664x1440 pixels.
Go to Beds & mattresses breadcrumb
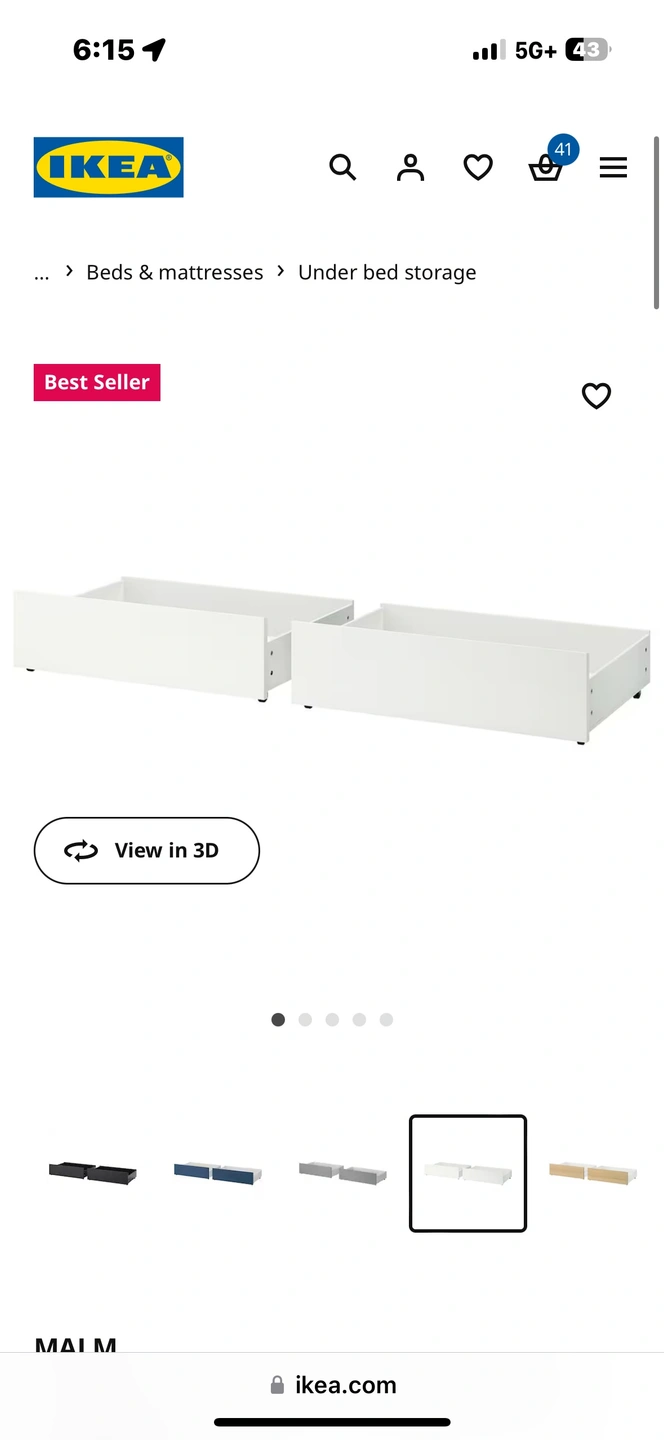coord(175,272)
